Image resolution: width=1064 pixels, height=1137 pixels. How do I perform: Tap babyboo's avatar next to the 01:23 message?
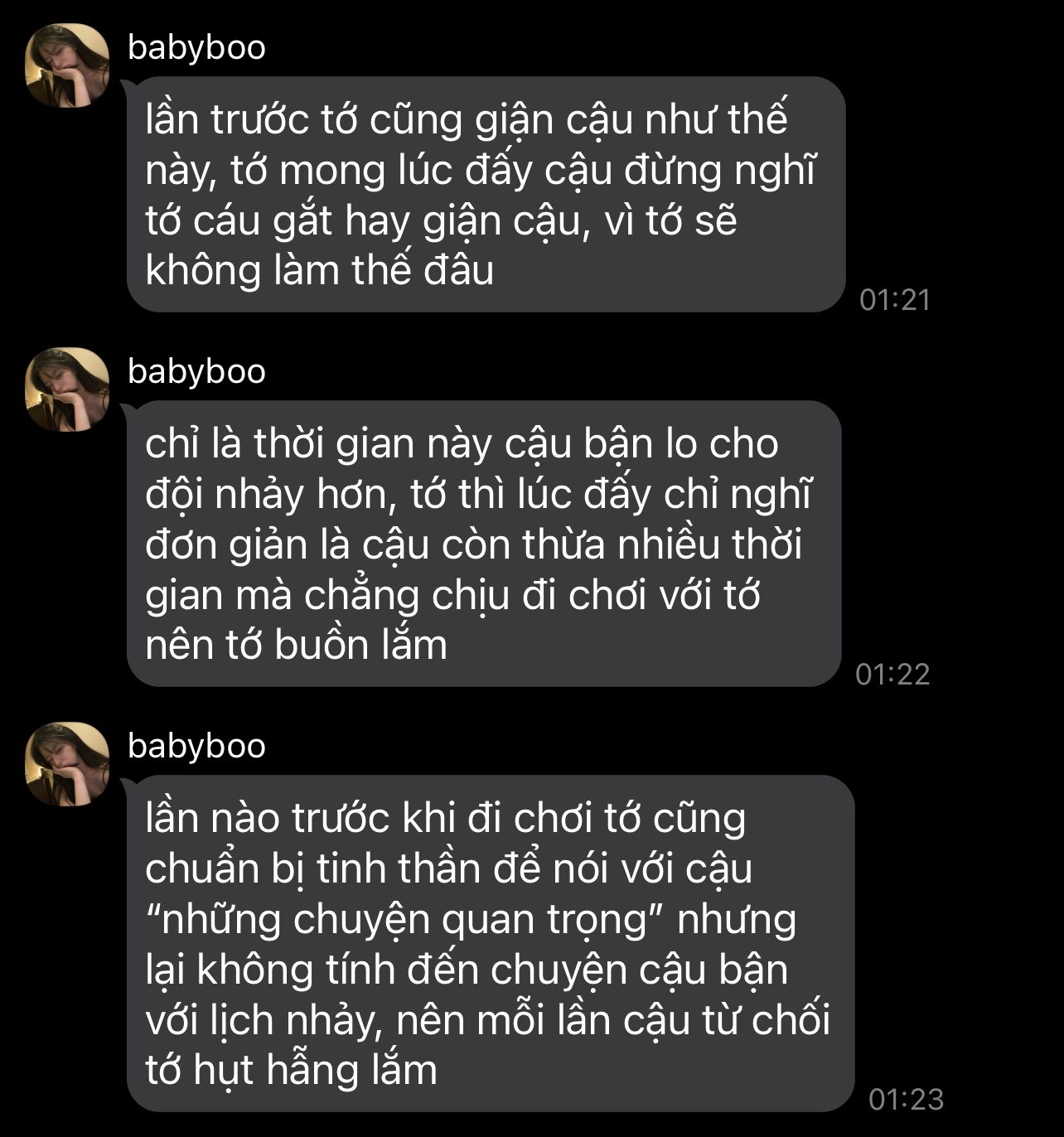(68, 764)
